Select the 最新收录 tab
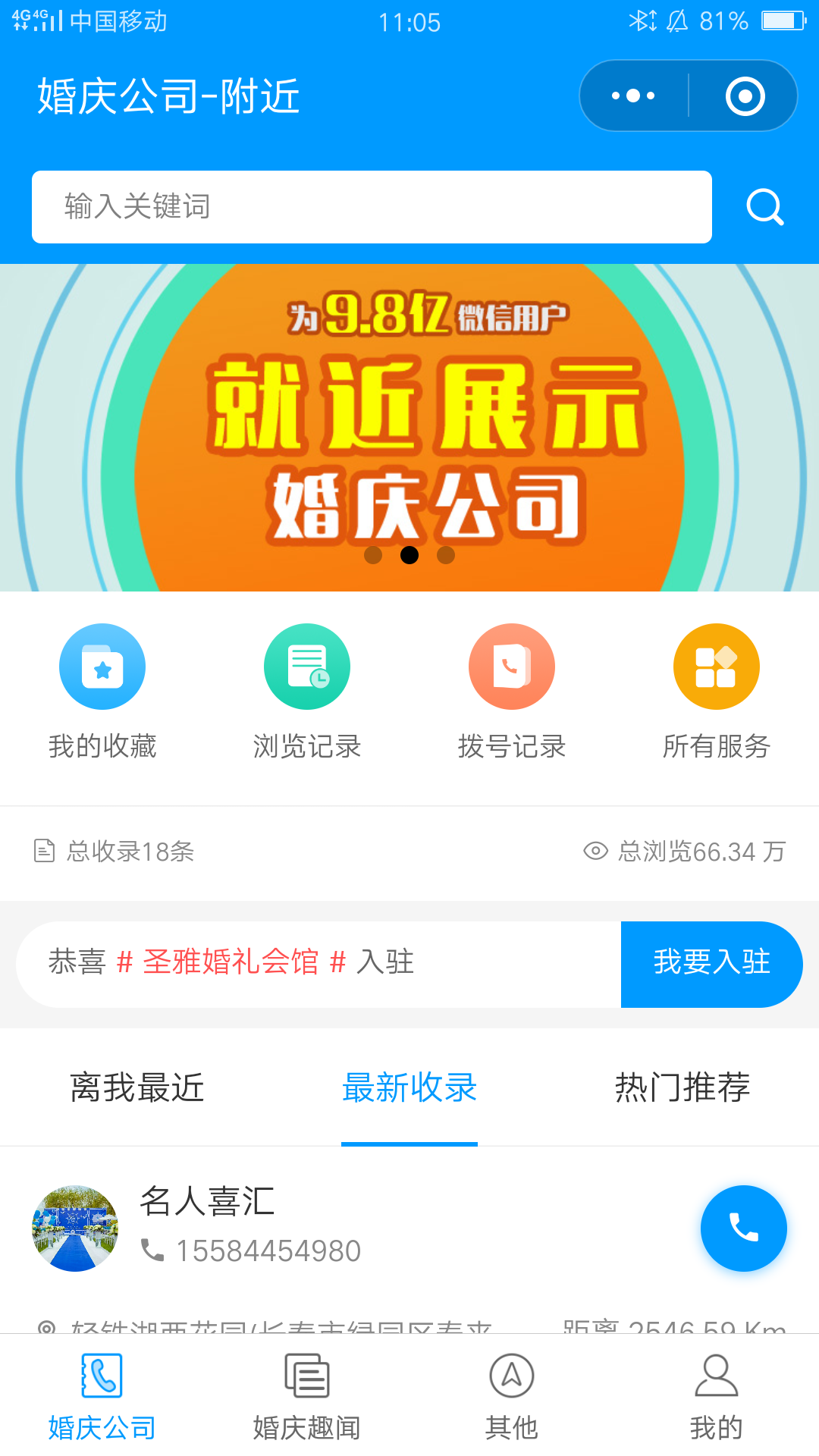This screenshot has width=819, height=1456. pos(409,1087)
